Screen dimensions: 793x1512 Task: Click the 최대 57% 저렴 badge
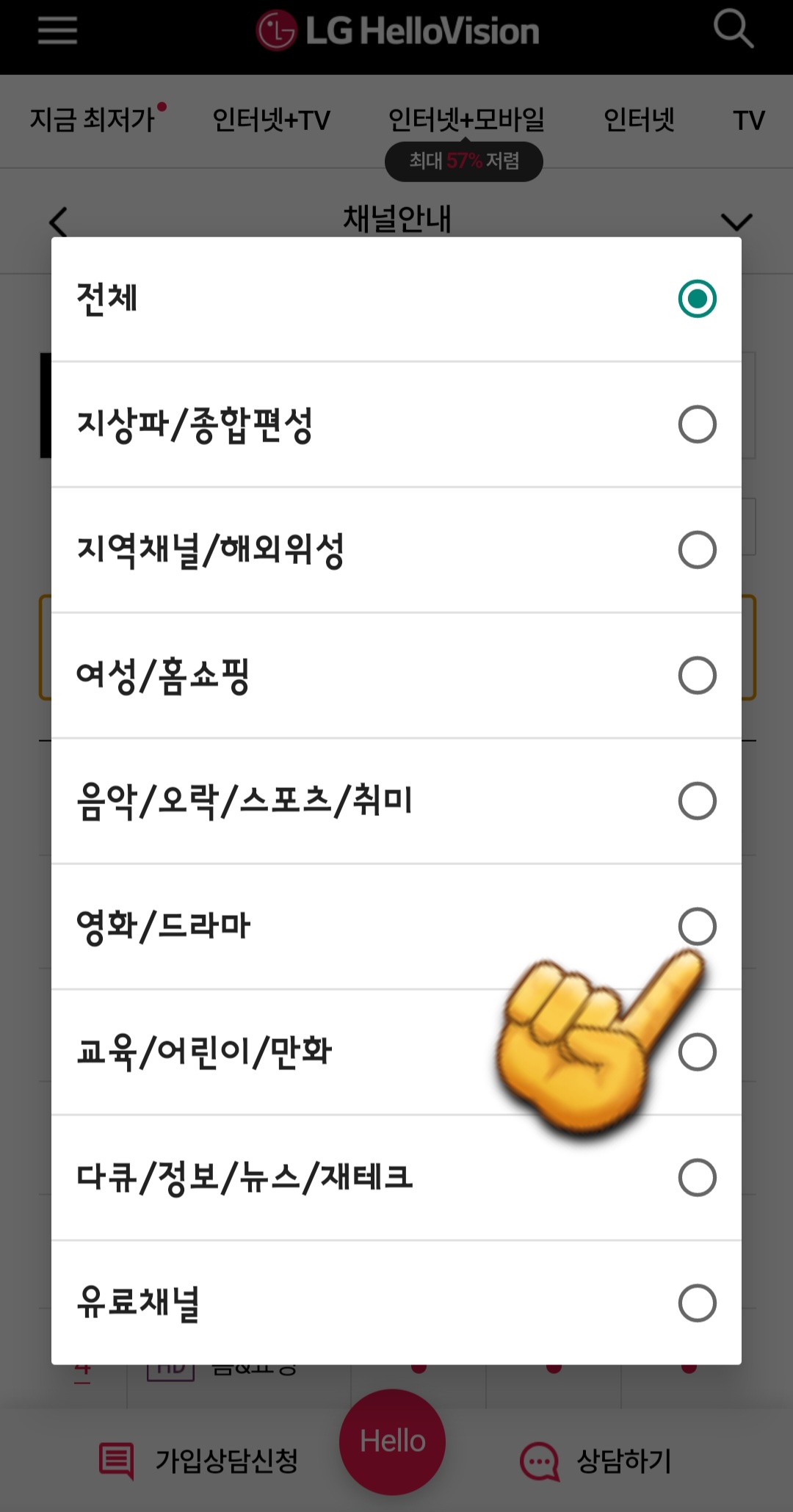tap(463, 162)
